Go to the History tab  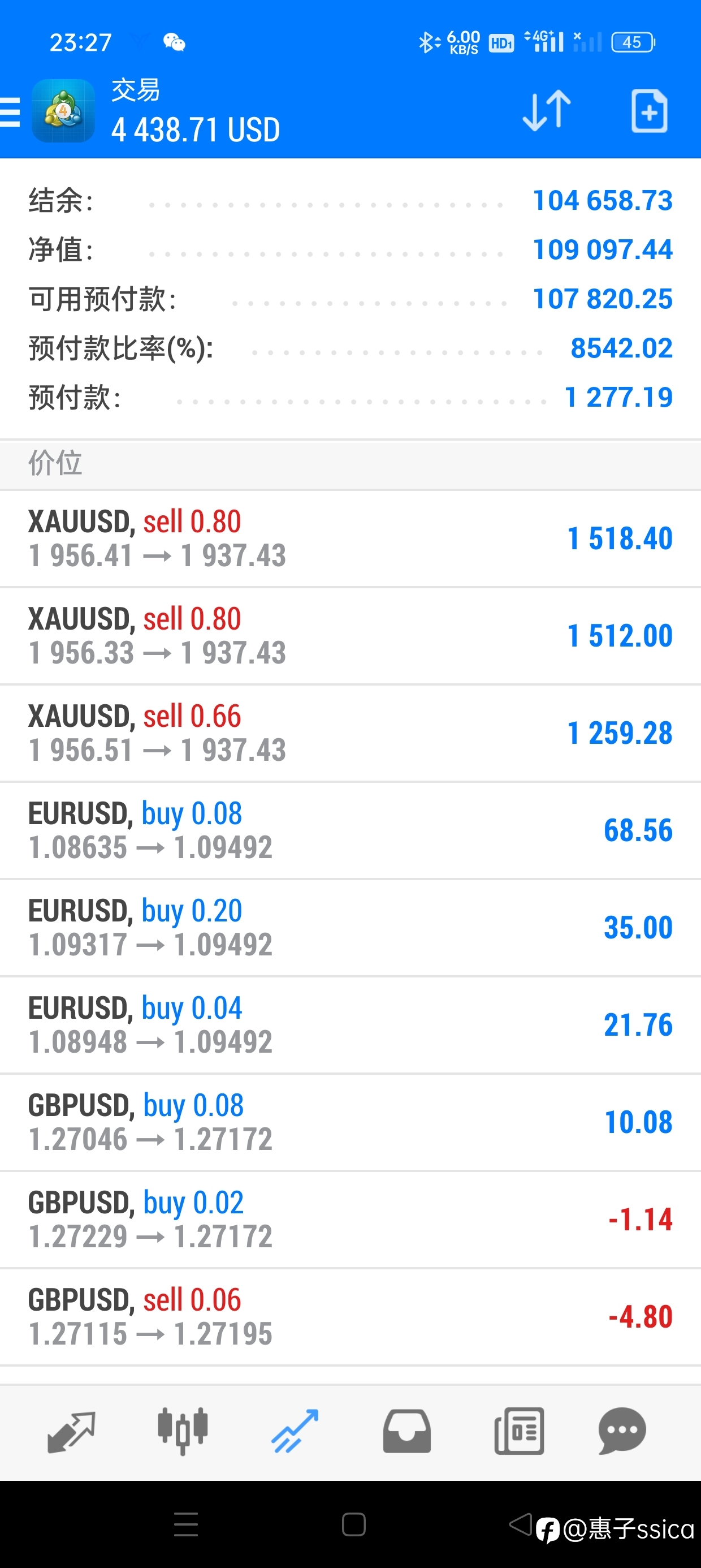pyautogui.click(x=407, y=1431)
